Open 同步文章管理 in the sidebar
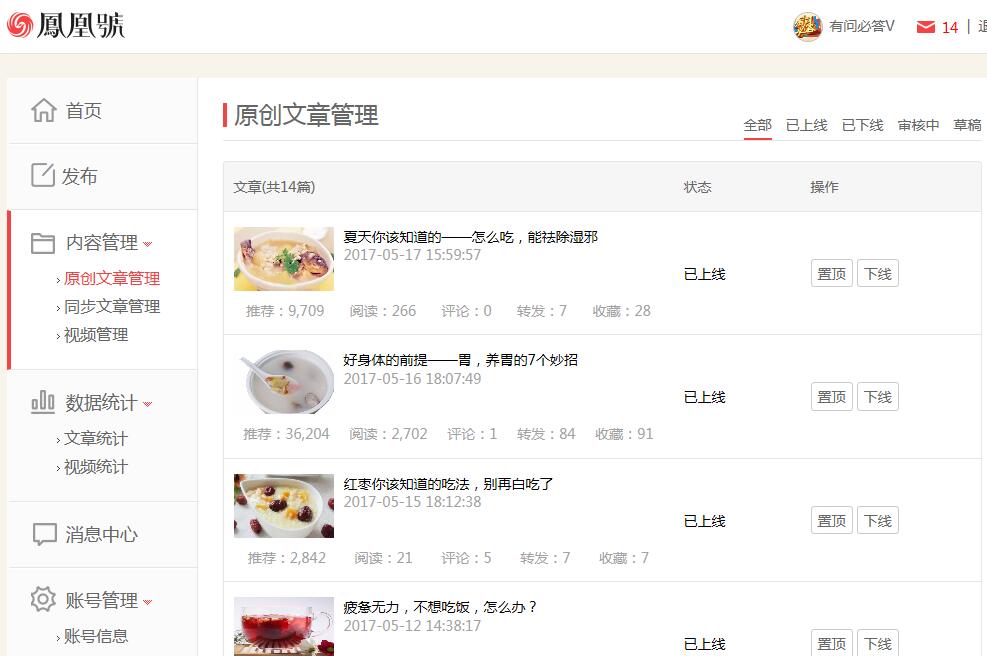The width and height of the screenshot is (987, 656). coord(112,307)
